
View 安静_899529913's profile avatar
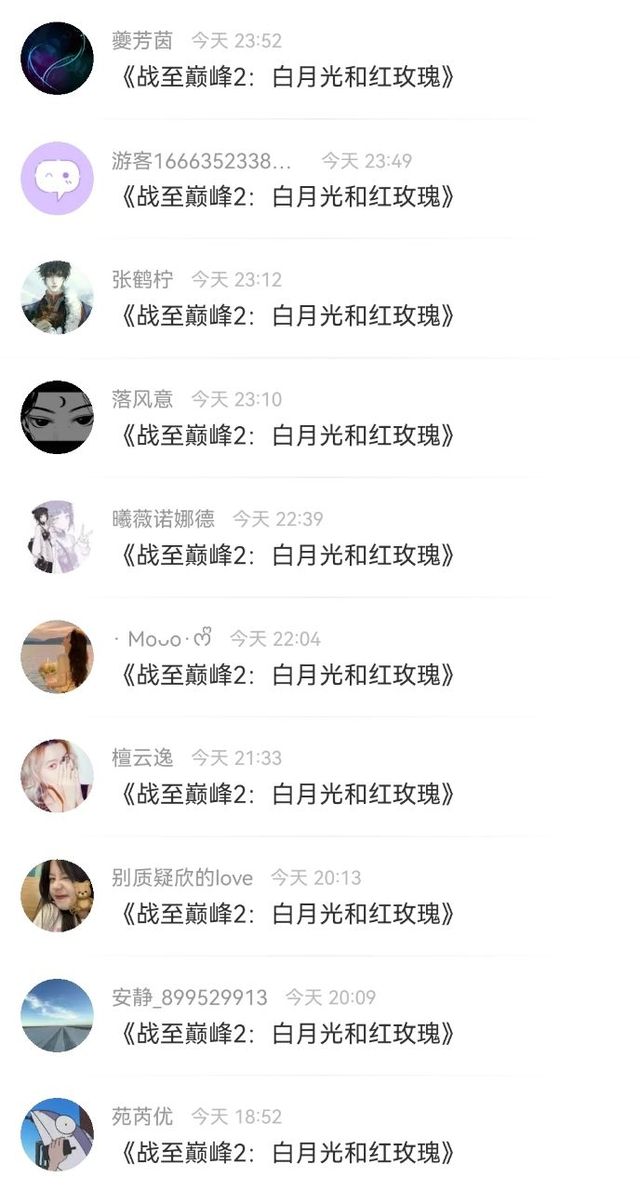point(57,1015)
